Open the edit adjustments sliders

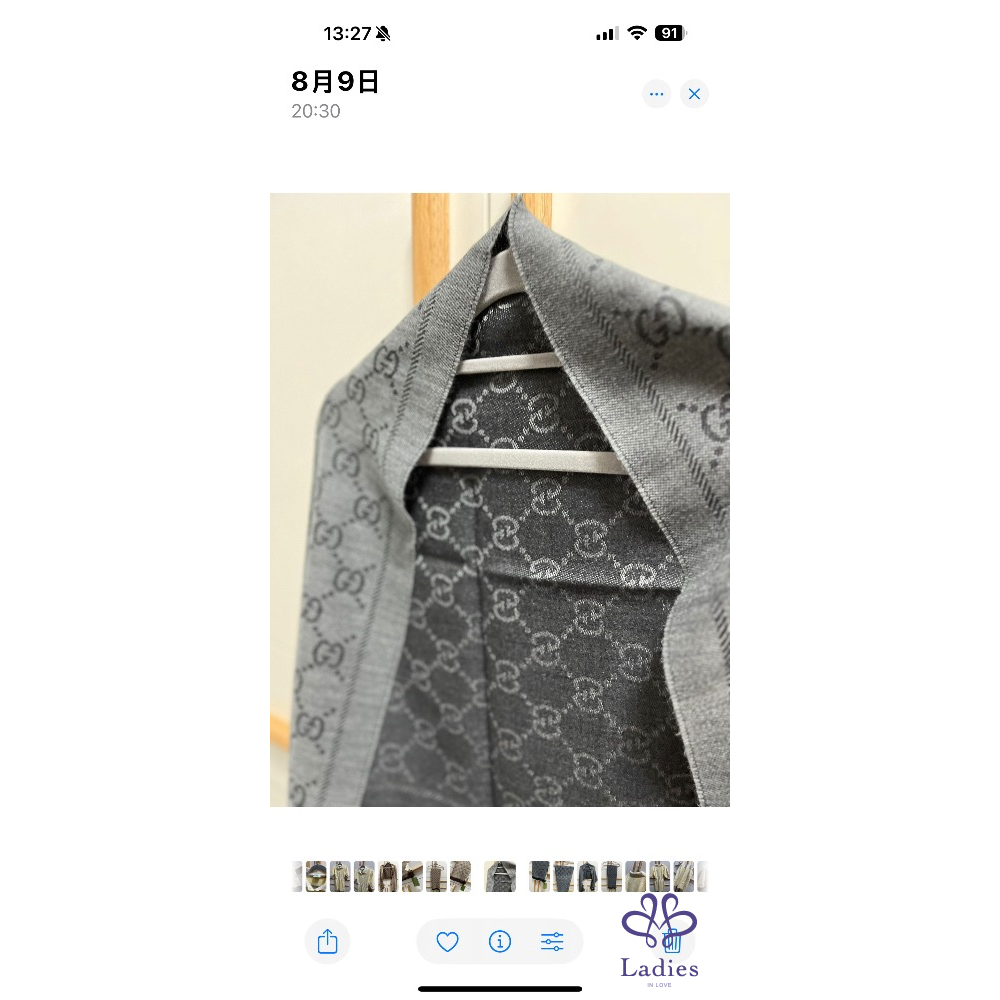[x=552, y=941]
